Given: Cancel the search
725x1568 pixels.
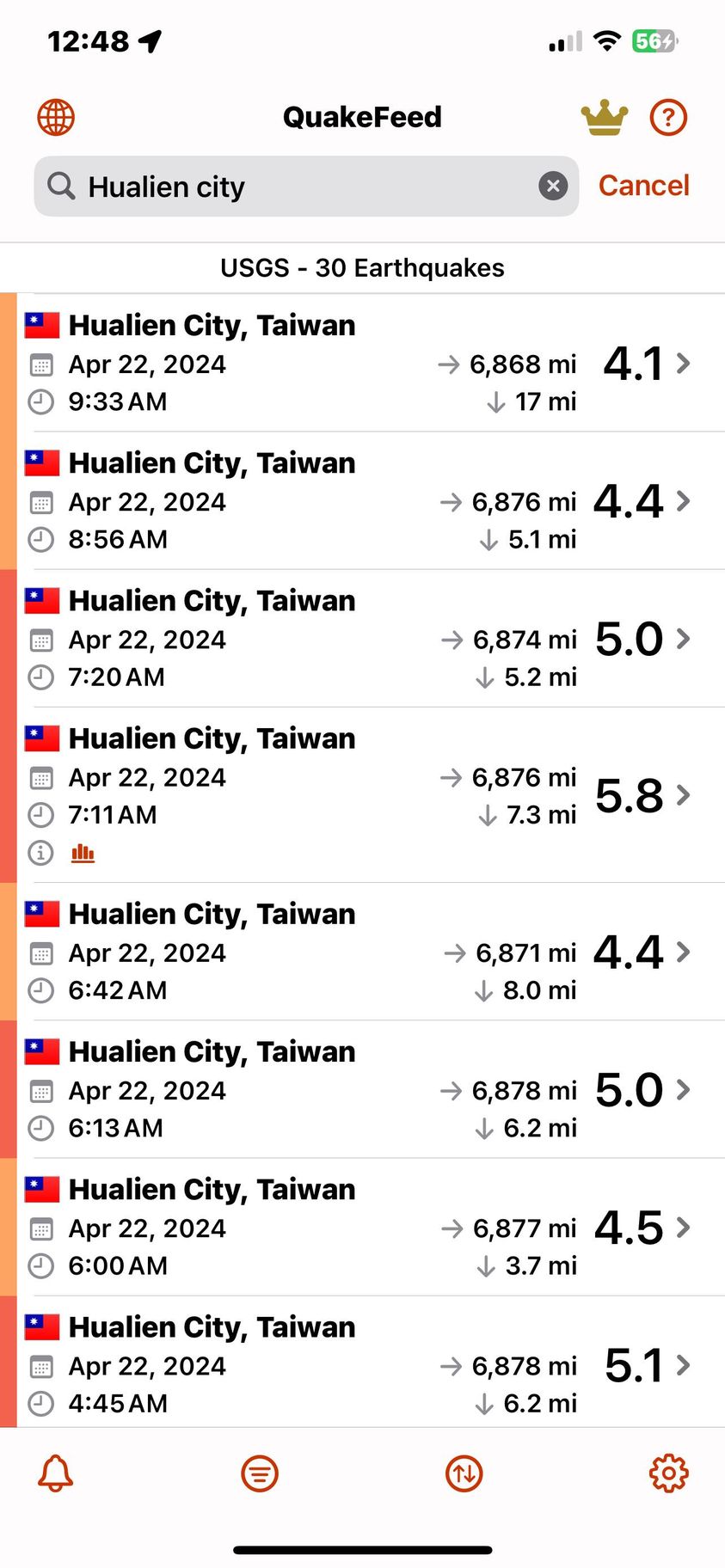Looking at the screenshot, I should coord(643,186).
